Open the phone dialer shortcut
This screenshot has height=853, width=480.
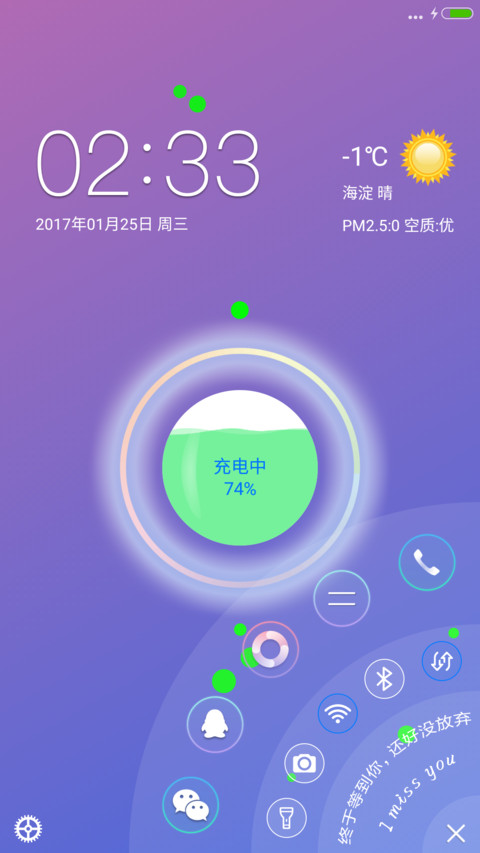point(427,563)
